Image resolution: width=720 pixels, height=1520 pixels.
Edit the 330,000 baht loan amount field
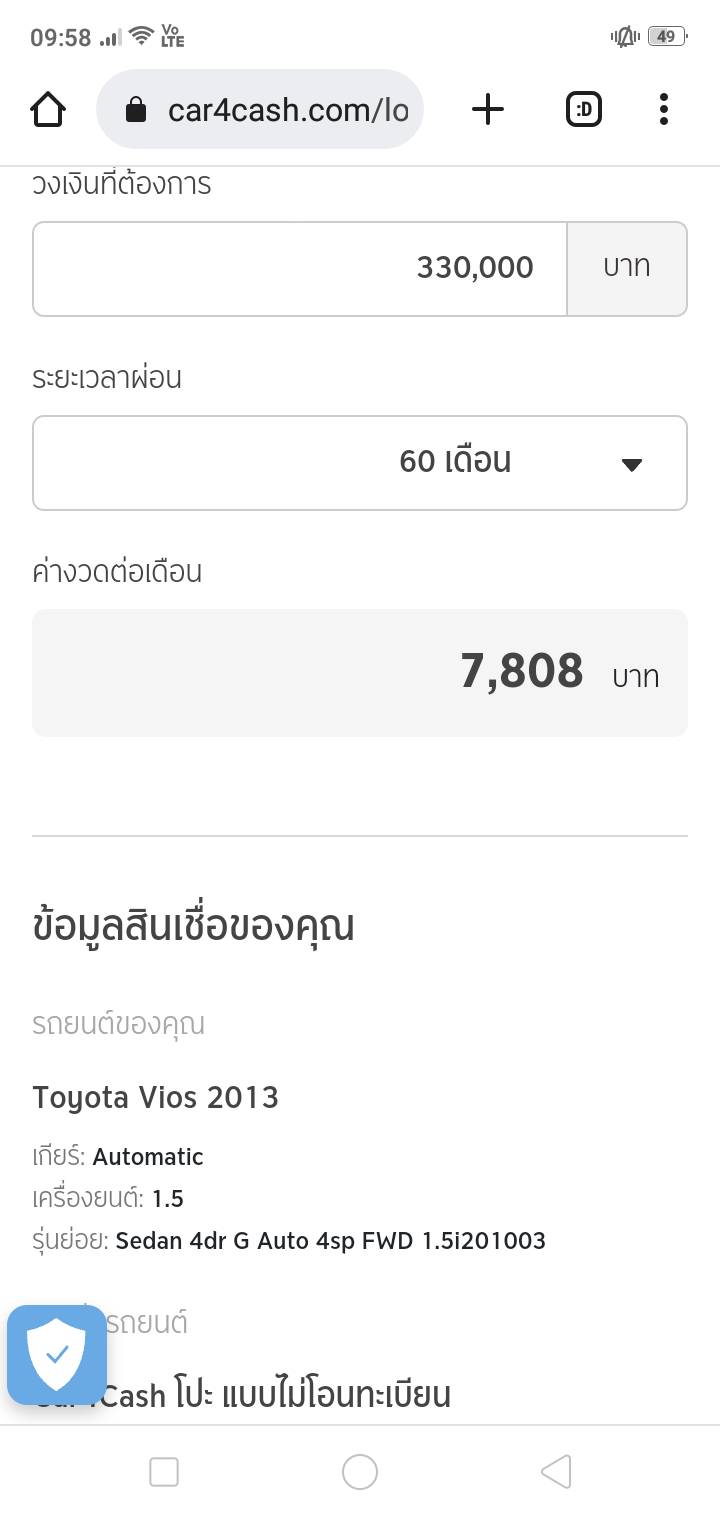300,268
